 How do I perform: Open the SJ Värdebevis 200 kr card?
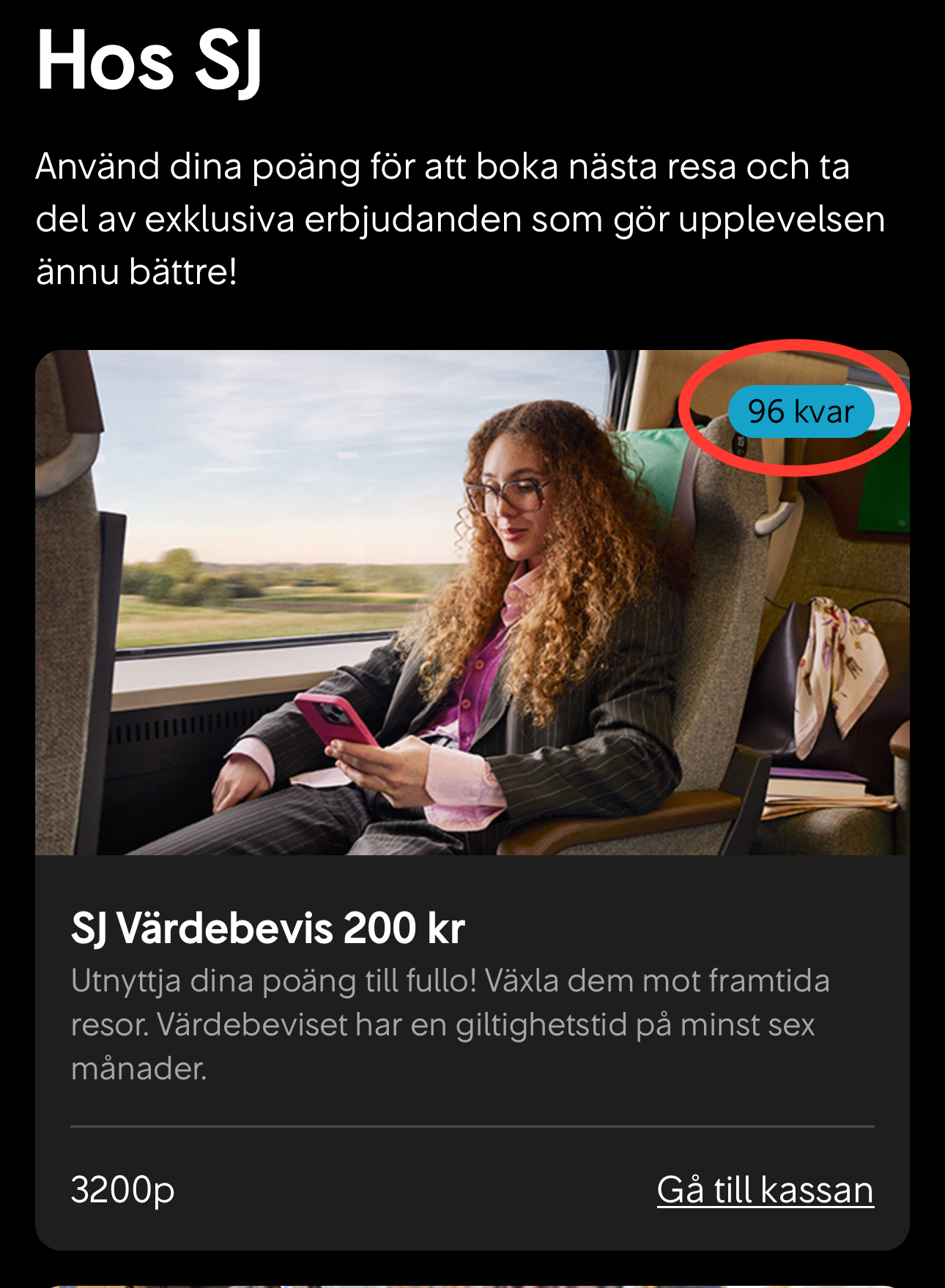pyautogui.click(x=268, y=928)
